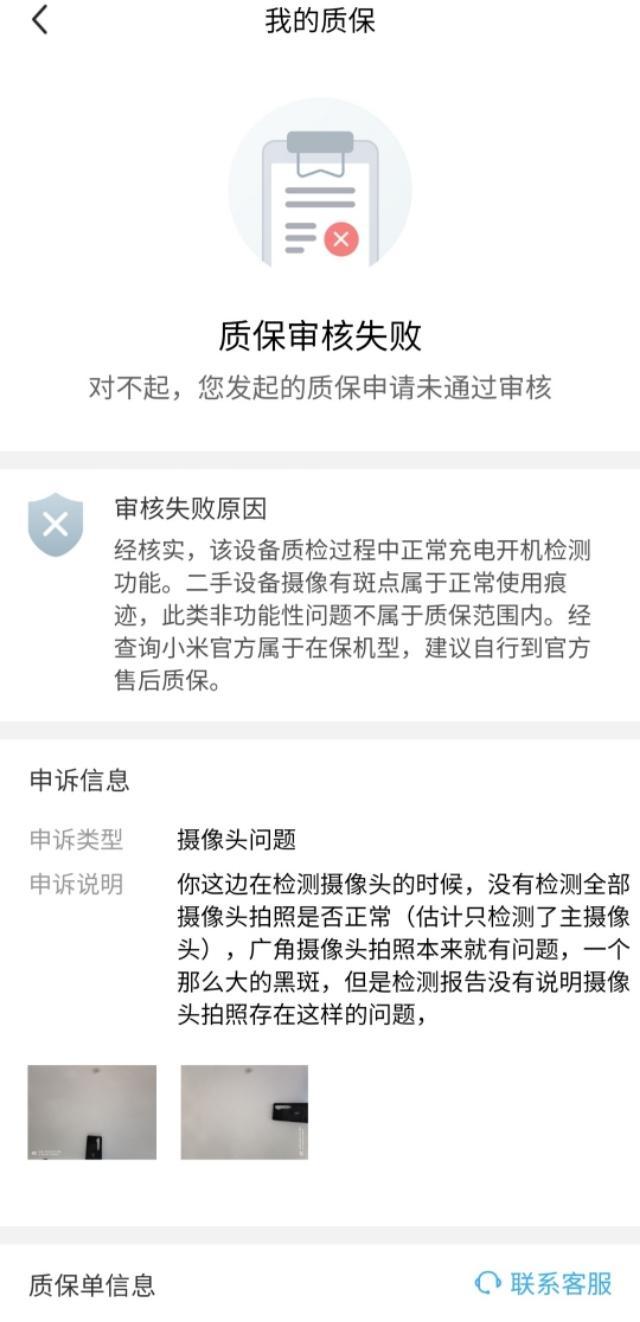Open the second appeal photo thumbnail

(x=244, y=1112)
